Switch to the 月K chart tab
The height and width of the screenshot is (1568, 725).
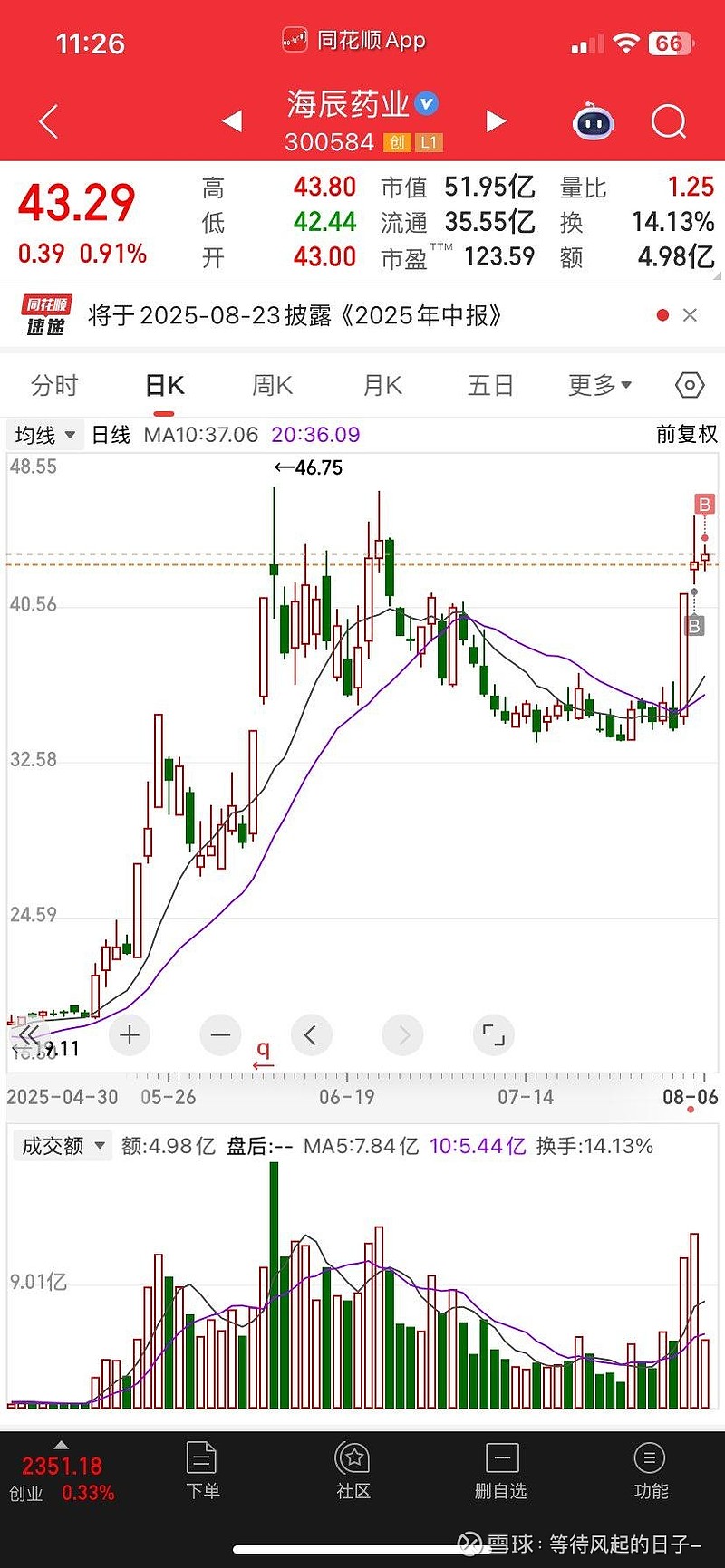382,386
